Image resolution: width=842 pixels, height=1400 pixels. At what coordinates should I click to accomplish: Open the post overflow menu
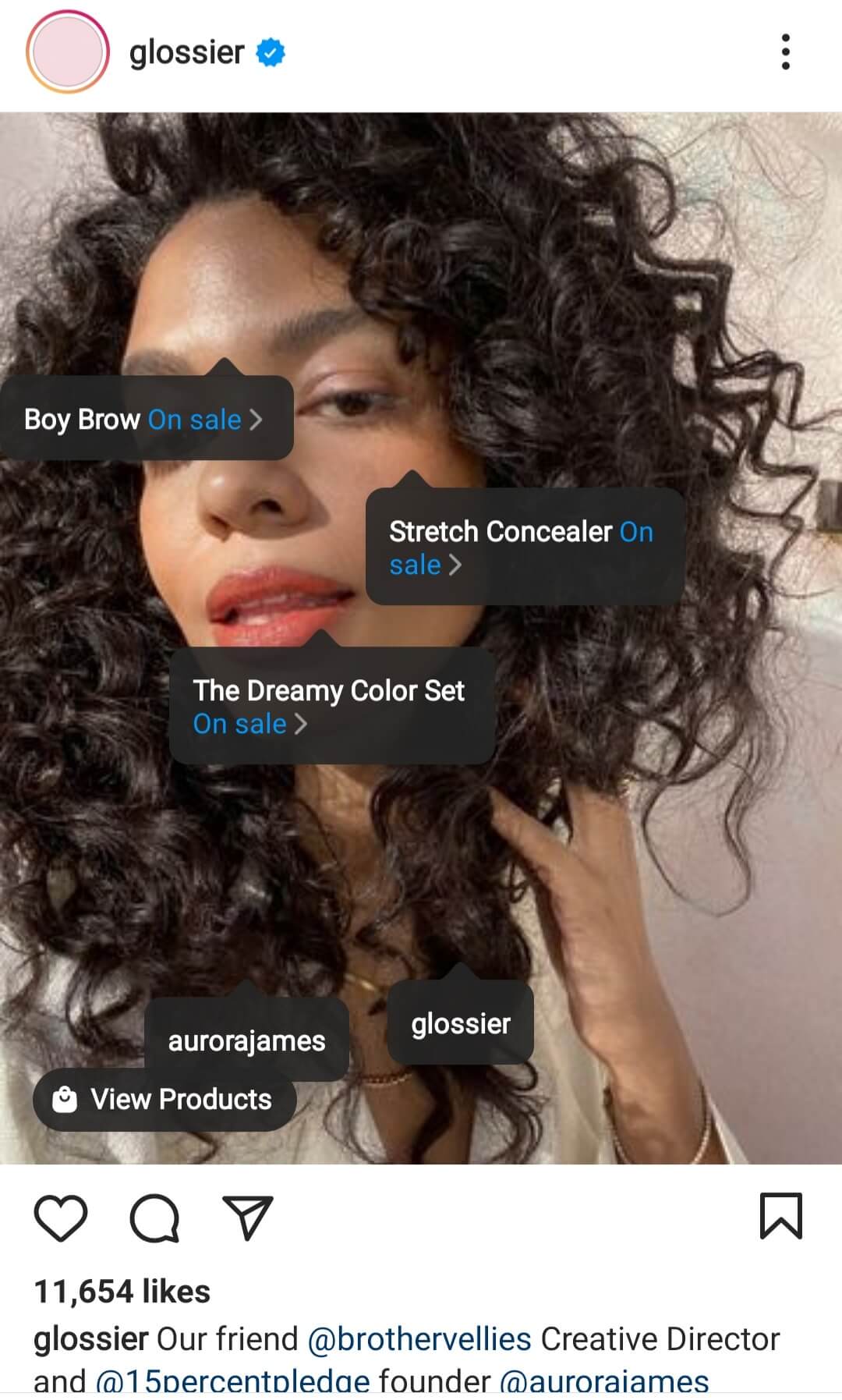pos(785,52)
